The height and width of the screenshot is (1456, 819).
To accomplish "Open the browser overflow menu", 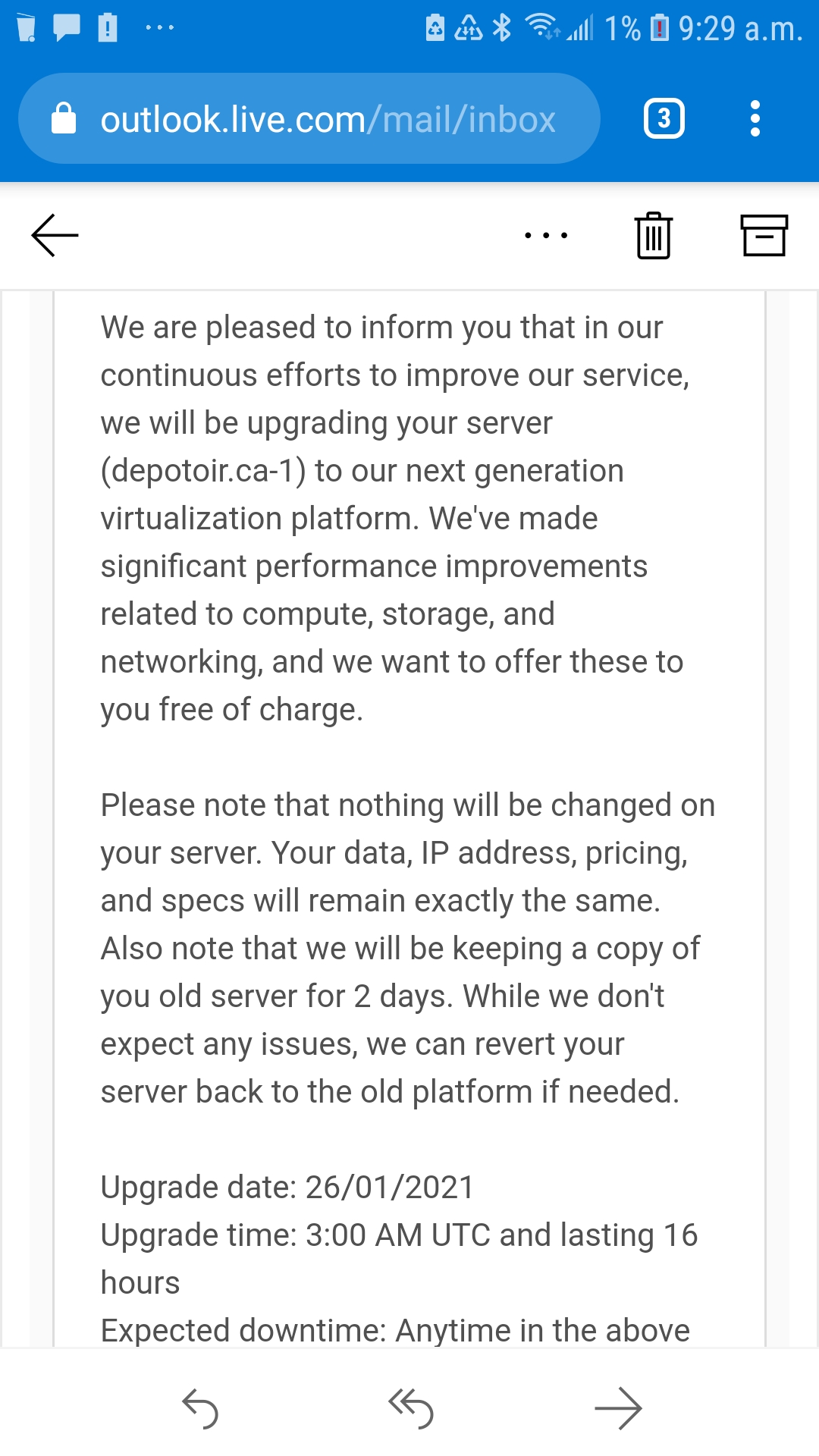I will [x=755, y=118].
